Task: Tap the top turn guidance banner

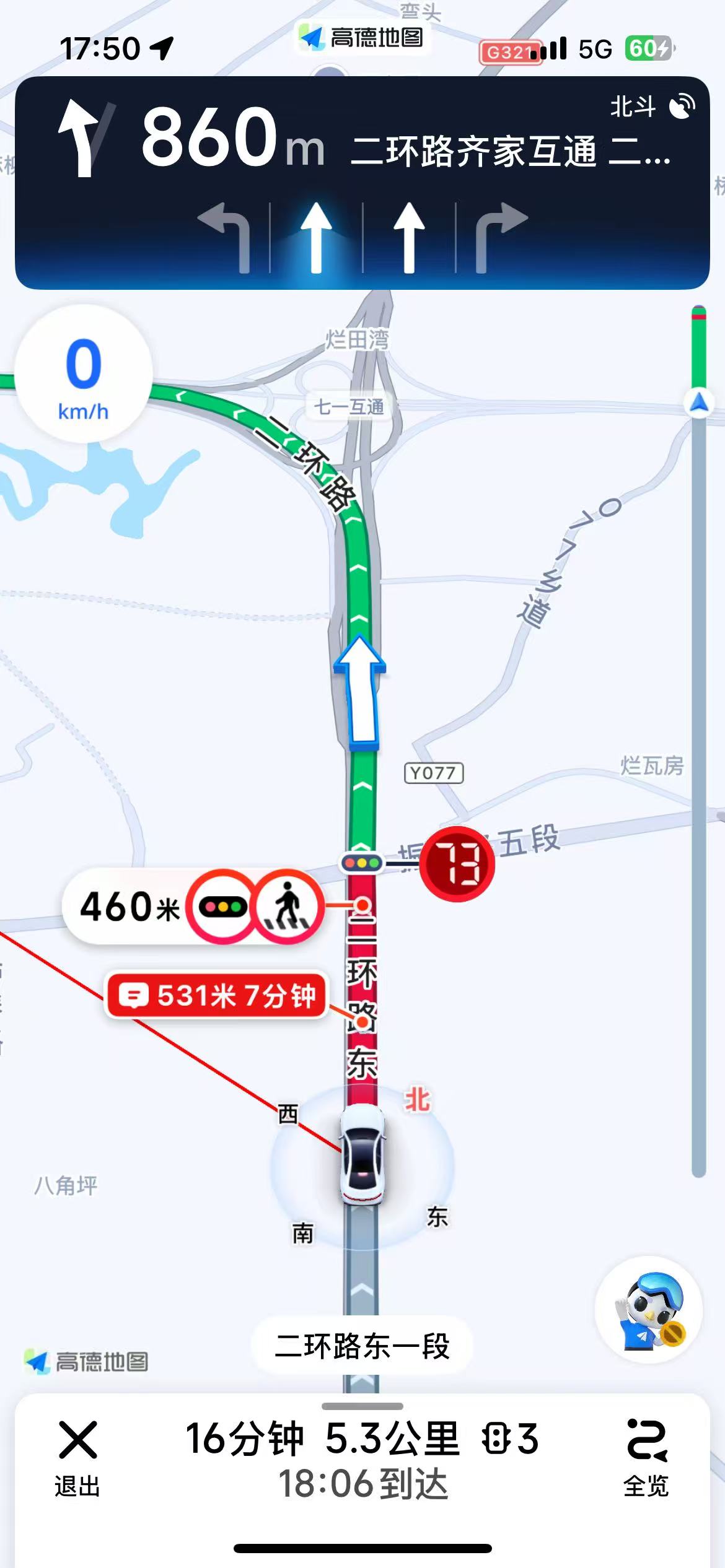Action: pos(362,182)
